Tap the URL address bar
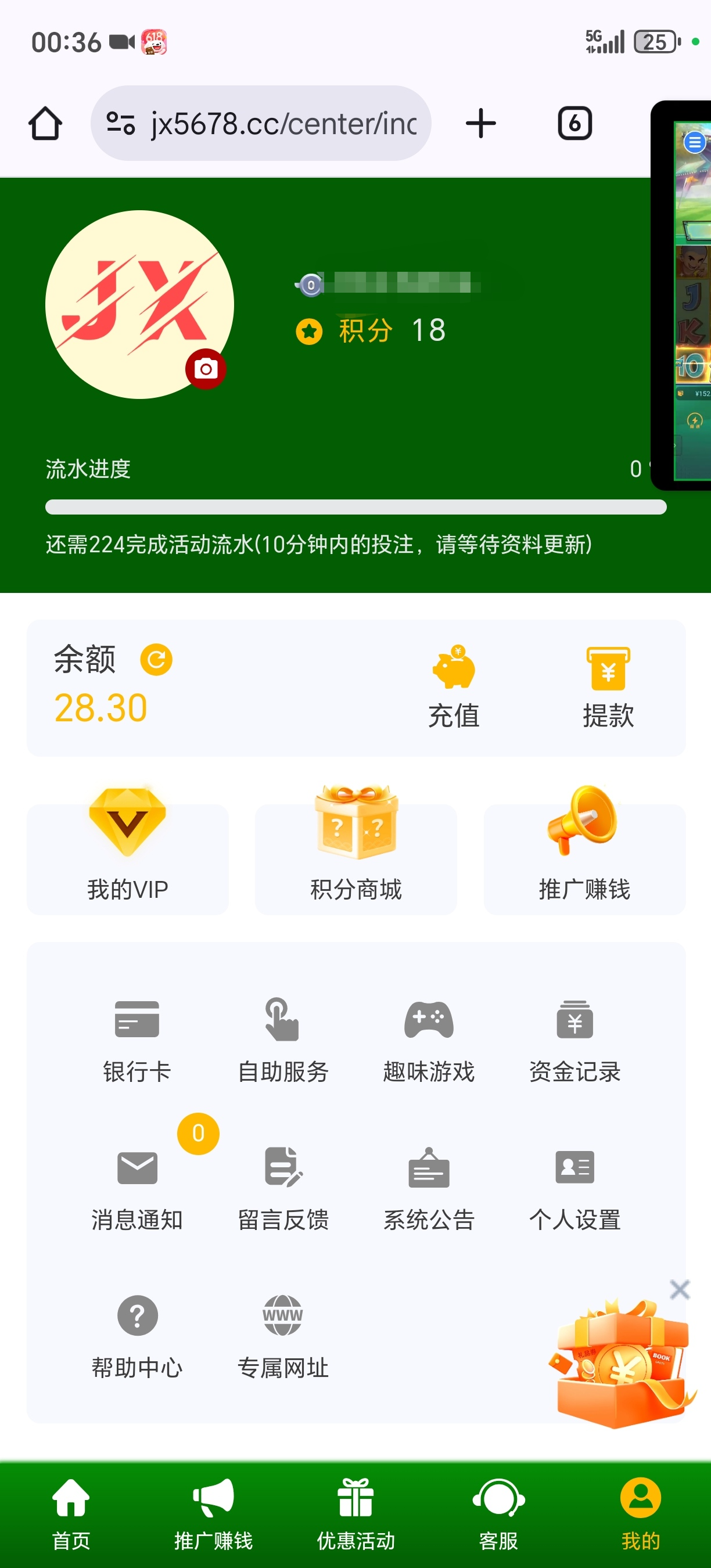 click(262, 124)
